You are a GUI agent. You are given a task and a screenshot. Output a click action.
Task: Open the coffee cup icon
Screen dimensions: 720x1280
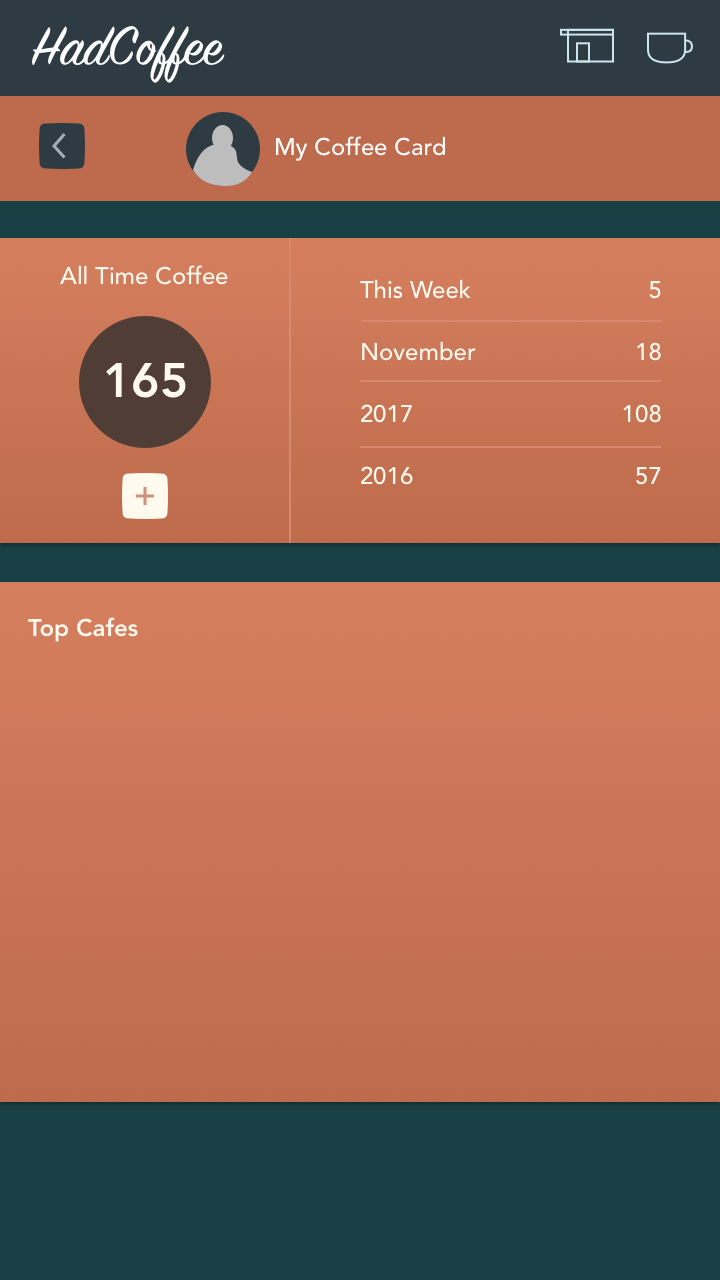pos(668,47)
